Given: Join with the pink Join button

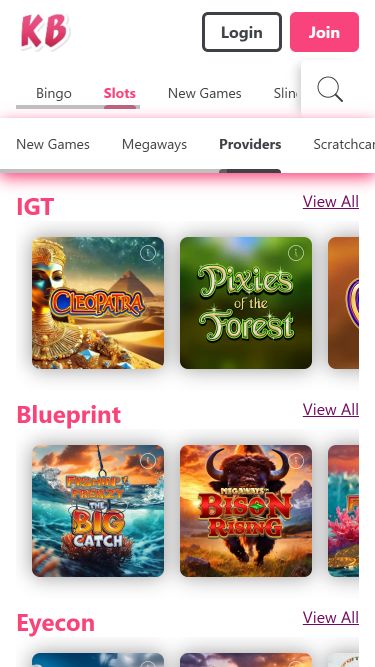Looking at the screenshot, I should click(324, 32).
